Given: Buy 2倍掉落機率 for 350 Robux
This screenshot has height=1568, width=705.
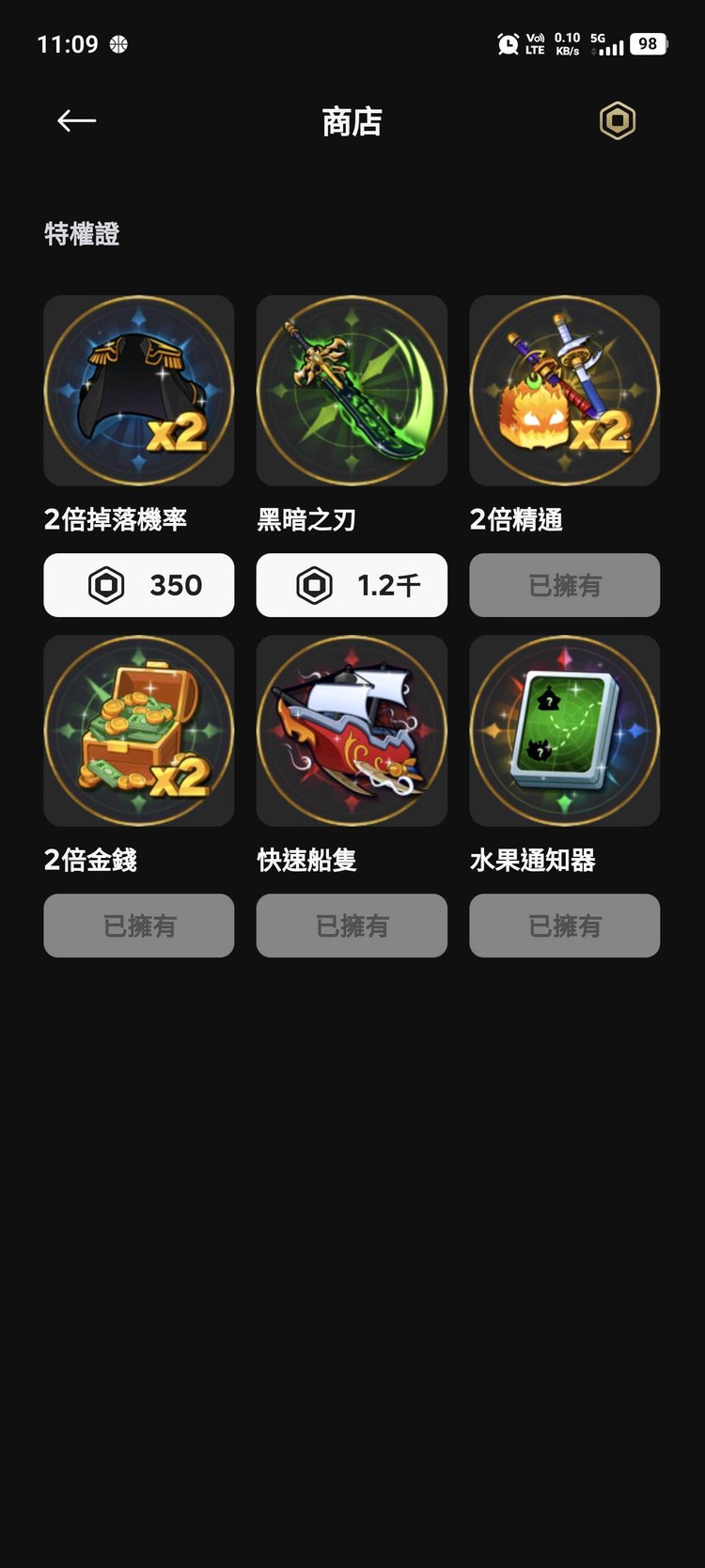Looking at the screenshot, I should (x=138, y=585).
